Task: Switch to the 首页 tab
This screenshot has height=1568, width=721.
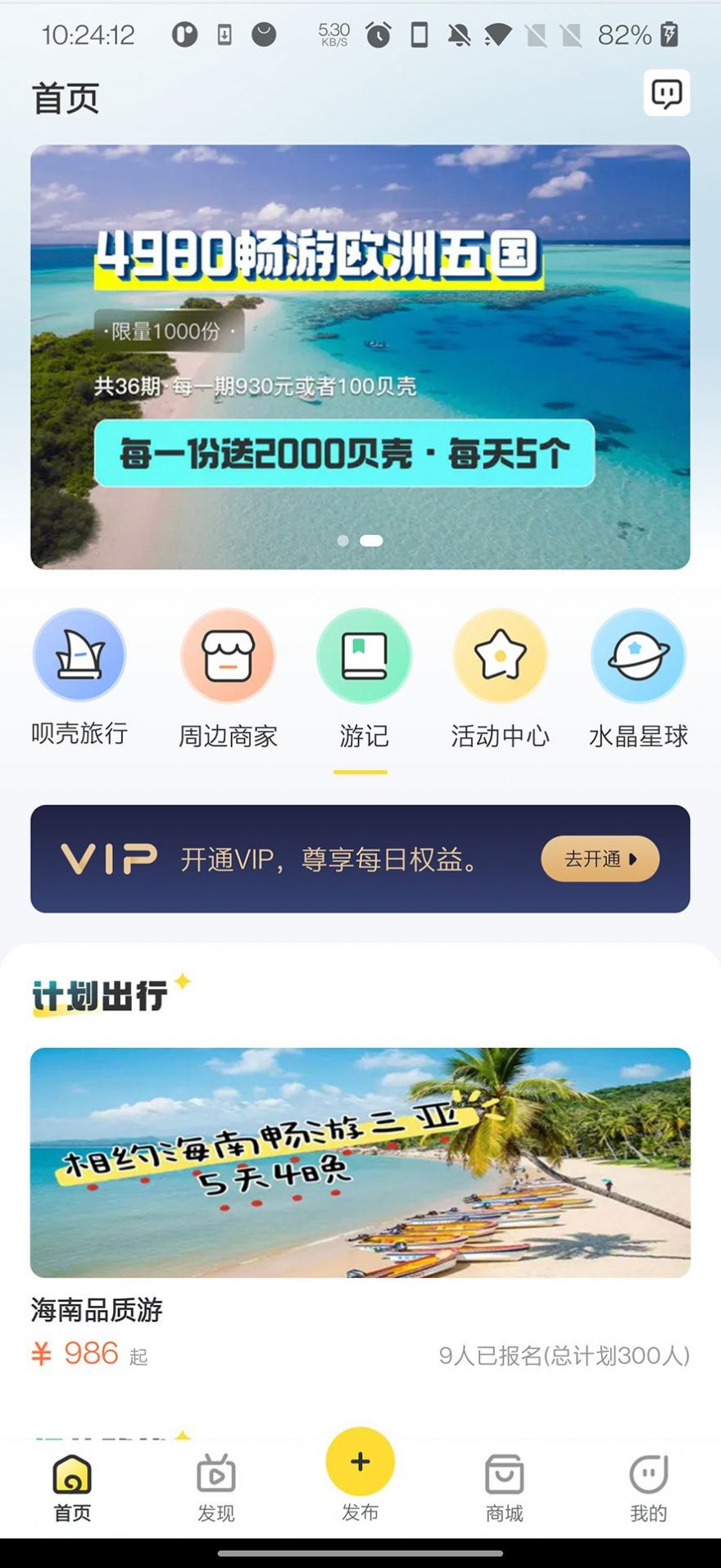Action: click(x=72, y=1488)
